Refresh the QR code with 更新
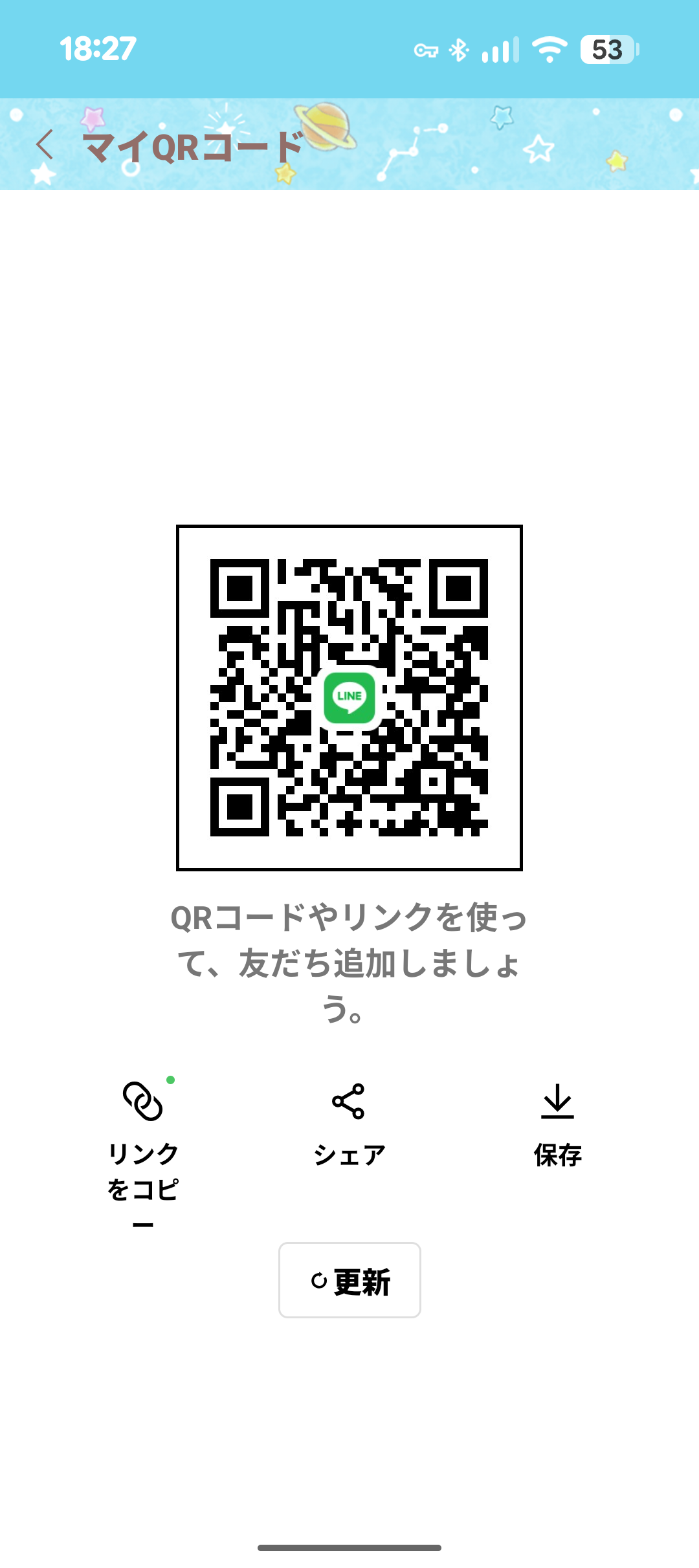This screenshot has width=699, height=1568. [349, 1280]
